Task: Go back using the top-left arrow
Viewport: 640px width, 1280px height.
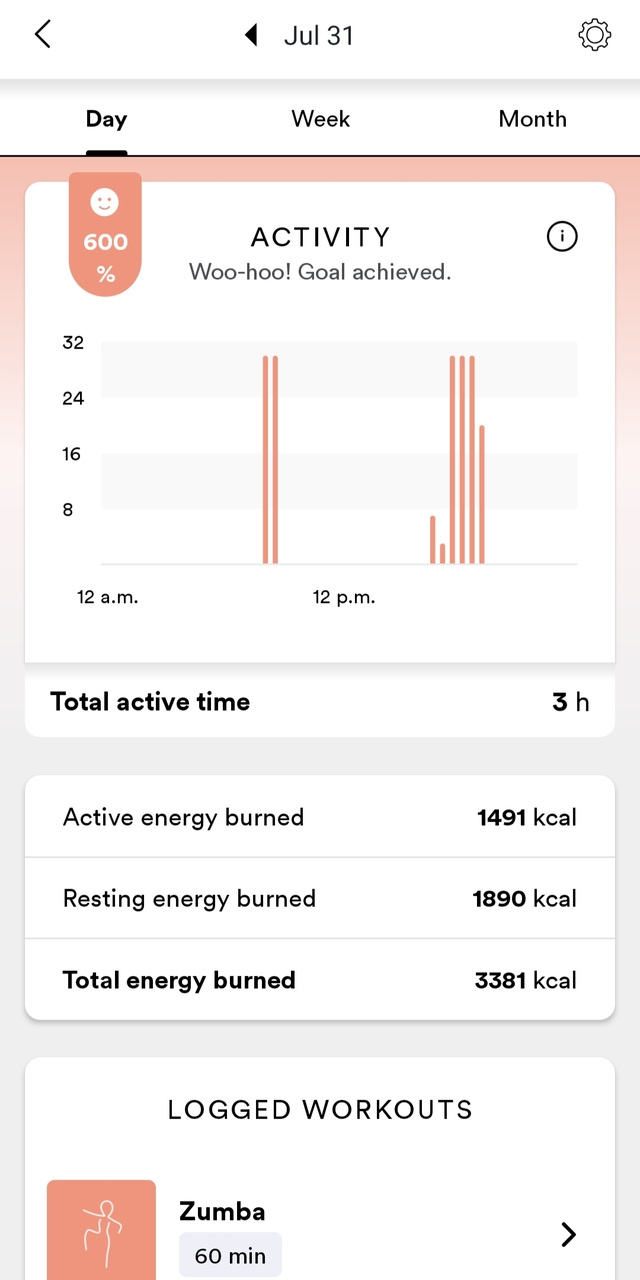Action: pyautogui.click(x=42, y=35)
